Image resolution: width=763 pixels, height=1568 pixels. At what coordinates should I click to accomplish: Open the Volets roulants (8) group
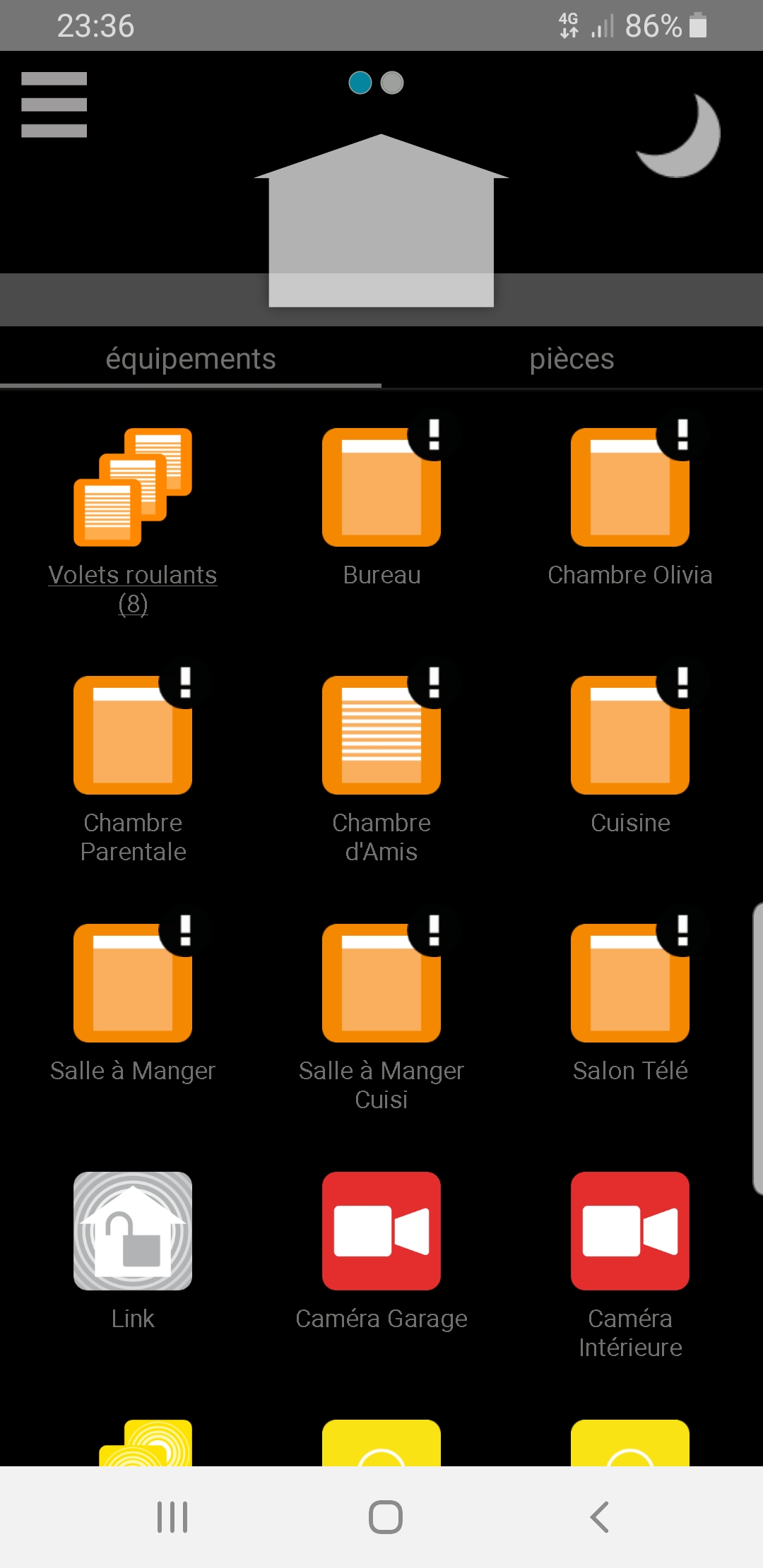(x=133, y=488)
